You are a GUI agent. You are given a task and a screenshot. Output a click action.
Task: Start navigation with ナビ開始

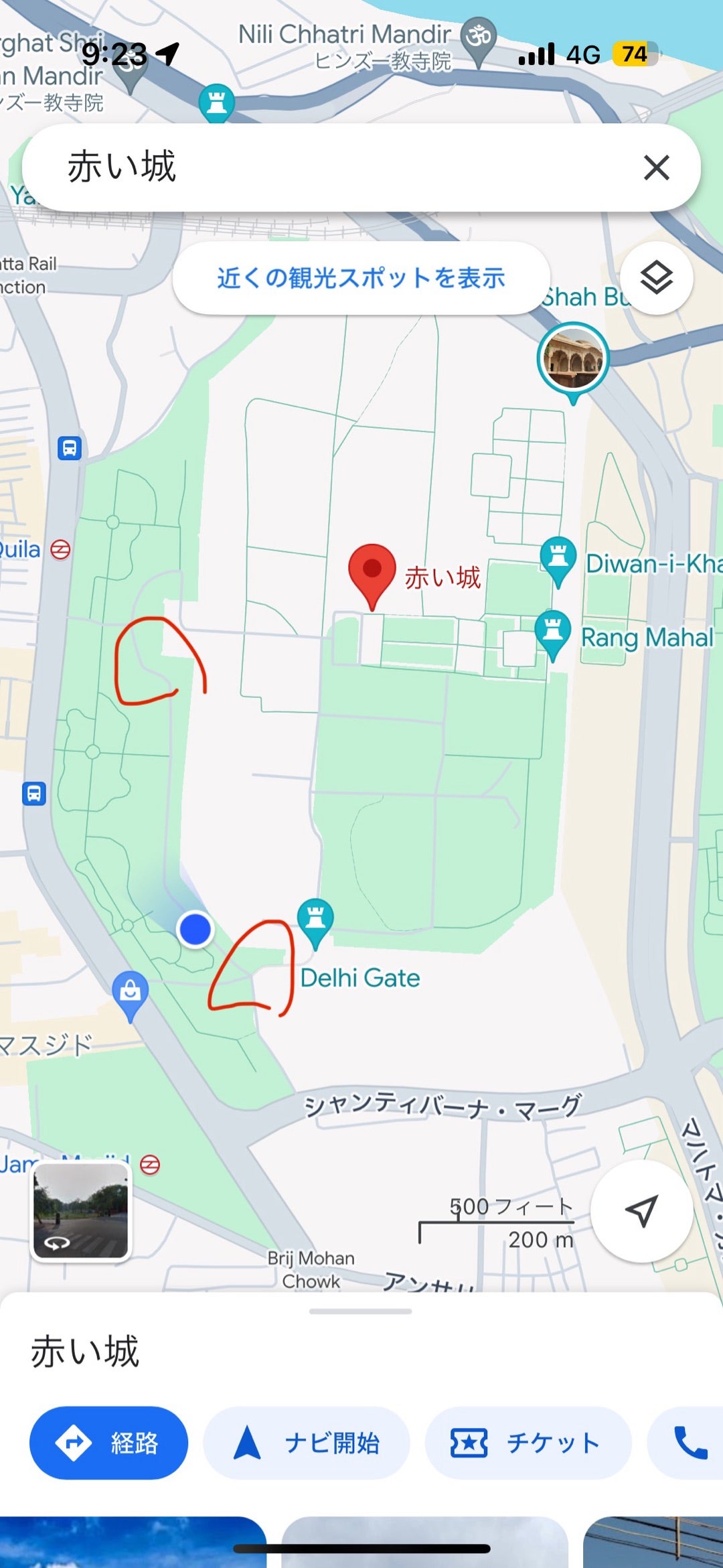pos(307,1443)
